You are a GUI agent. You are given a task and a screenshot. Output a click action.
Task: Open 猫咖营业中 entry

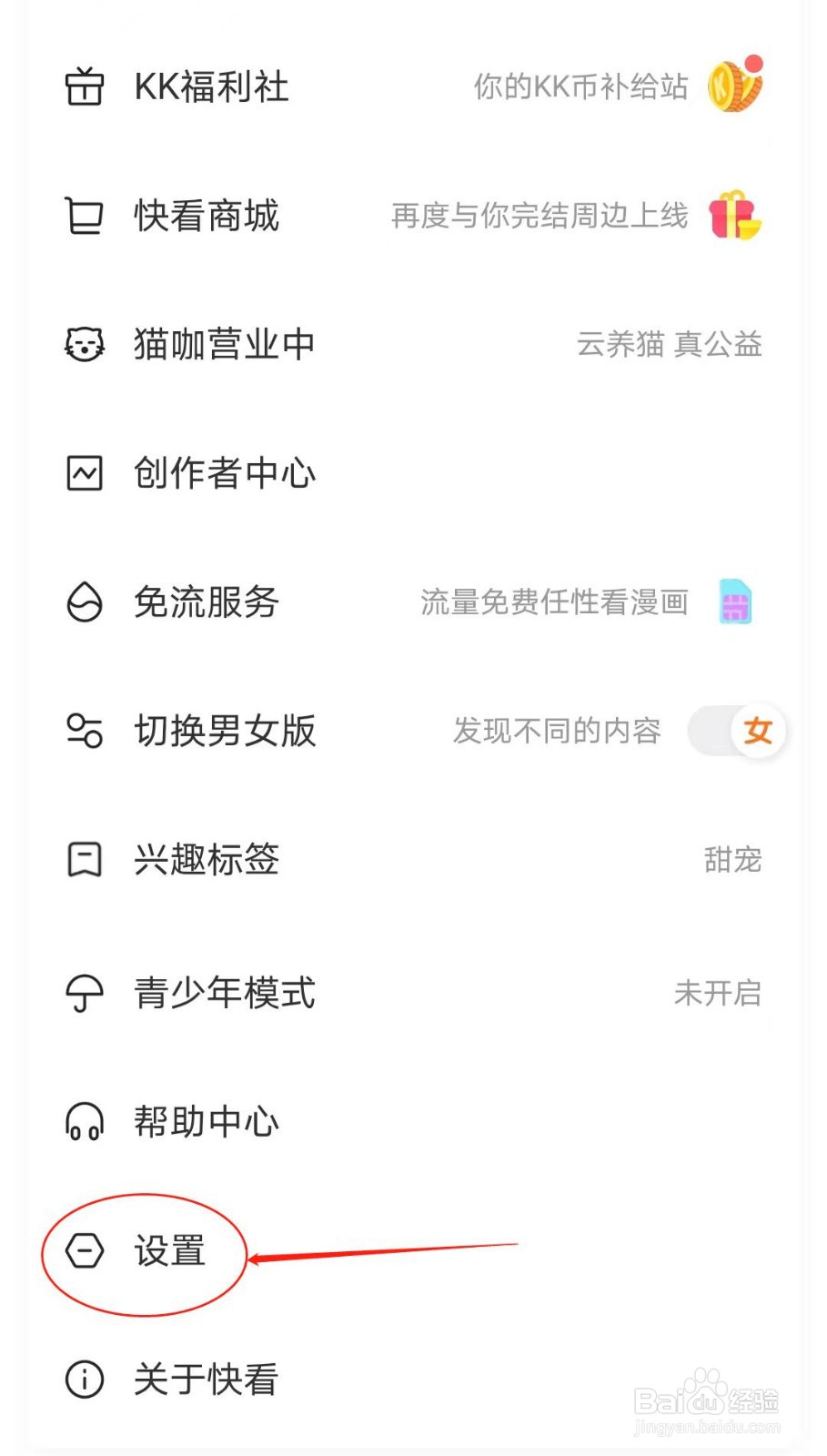coord(224,345)
